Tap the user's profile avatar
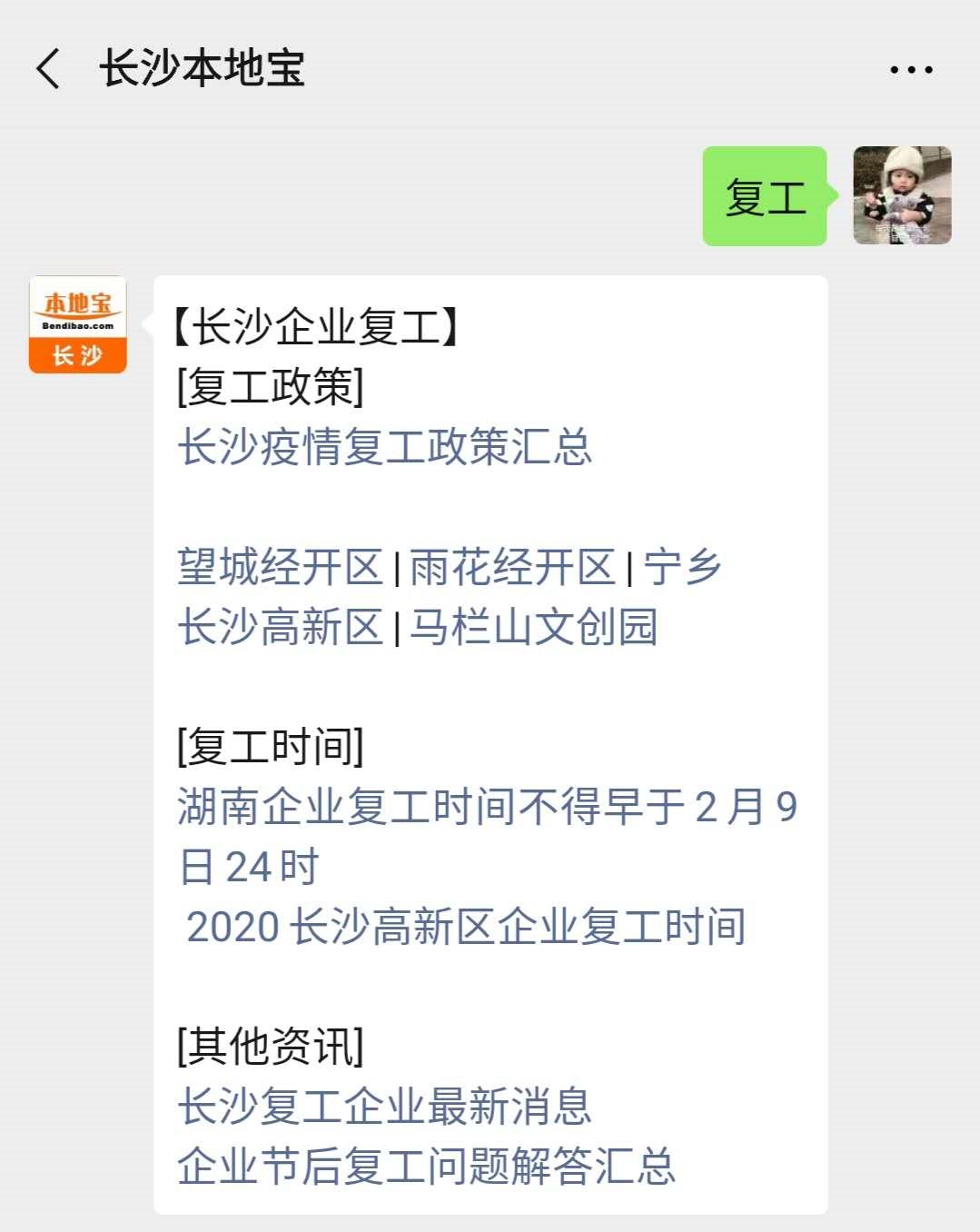980x1232 pixels. 901,195
